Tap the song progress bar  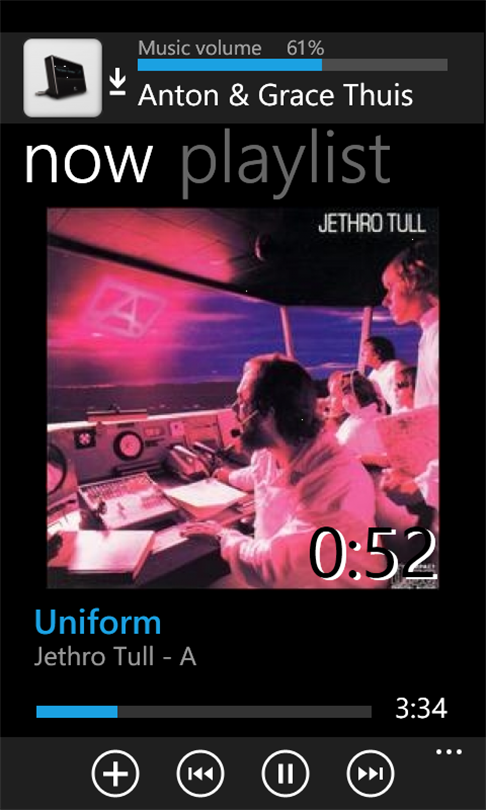(203, 712)
